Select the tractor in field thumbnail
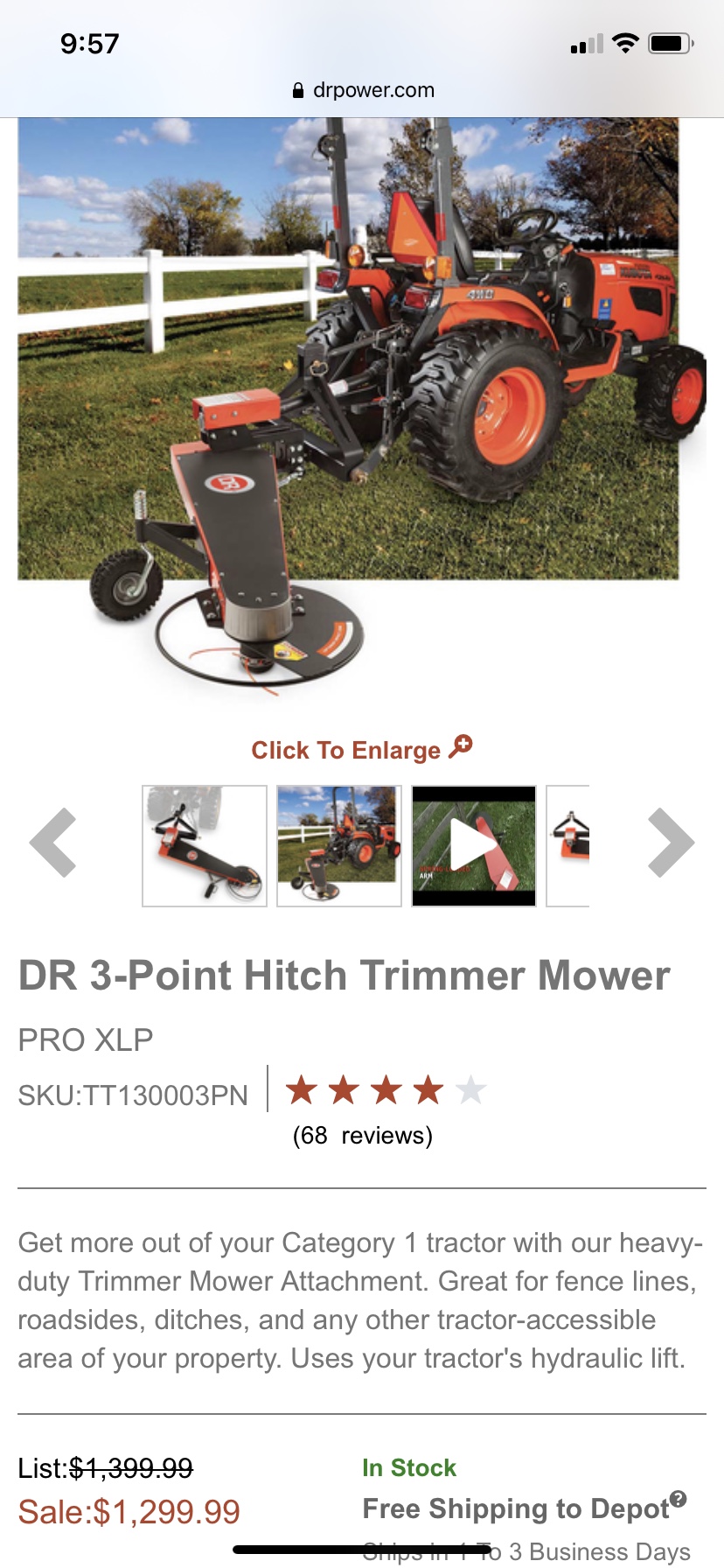This screenshot has height=1568, width=724. 339,845
